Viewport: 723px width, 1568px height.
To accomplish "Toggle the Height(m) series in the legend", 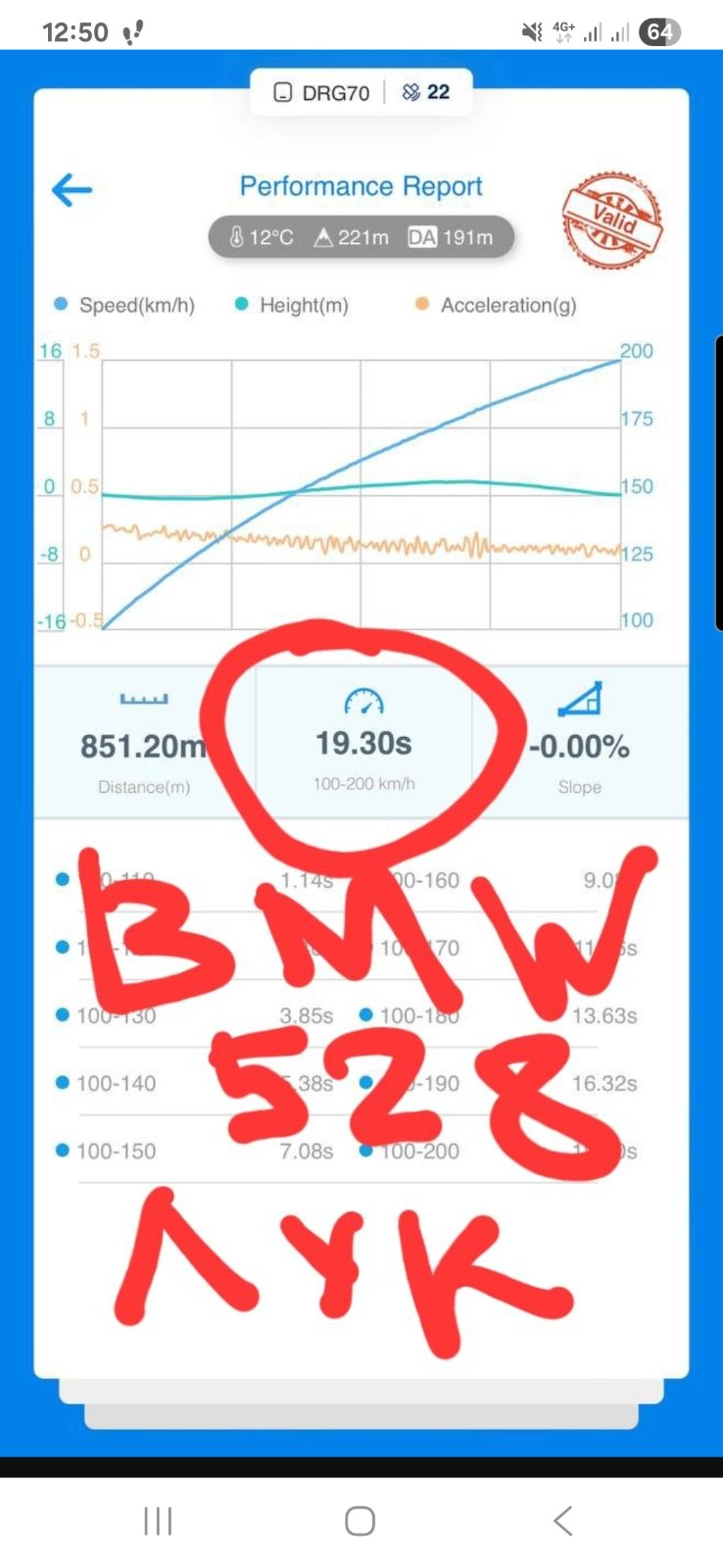I will pos(291,305).
